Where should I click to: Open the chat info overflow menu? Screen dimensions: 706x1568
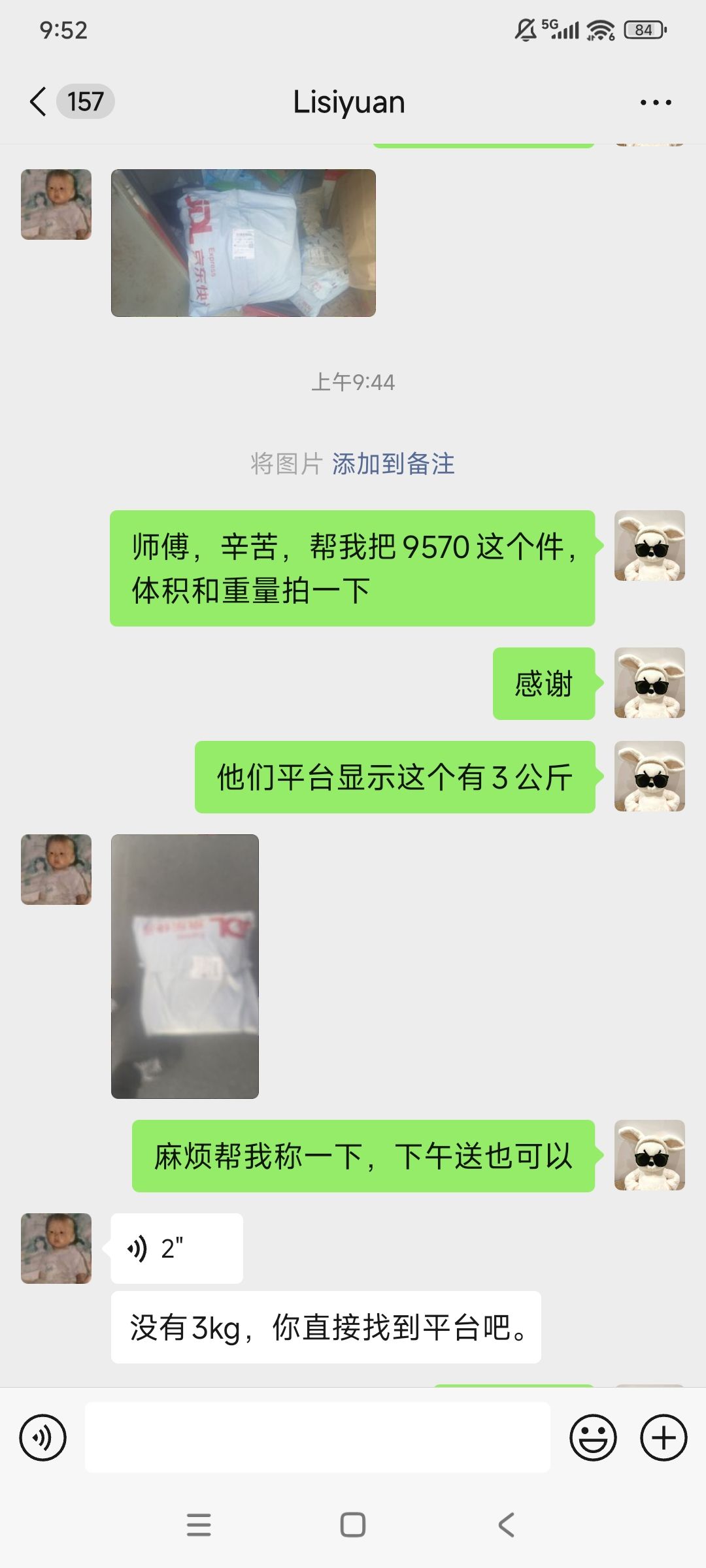click(x=656, y=103)
